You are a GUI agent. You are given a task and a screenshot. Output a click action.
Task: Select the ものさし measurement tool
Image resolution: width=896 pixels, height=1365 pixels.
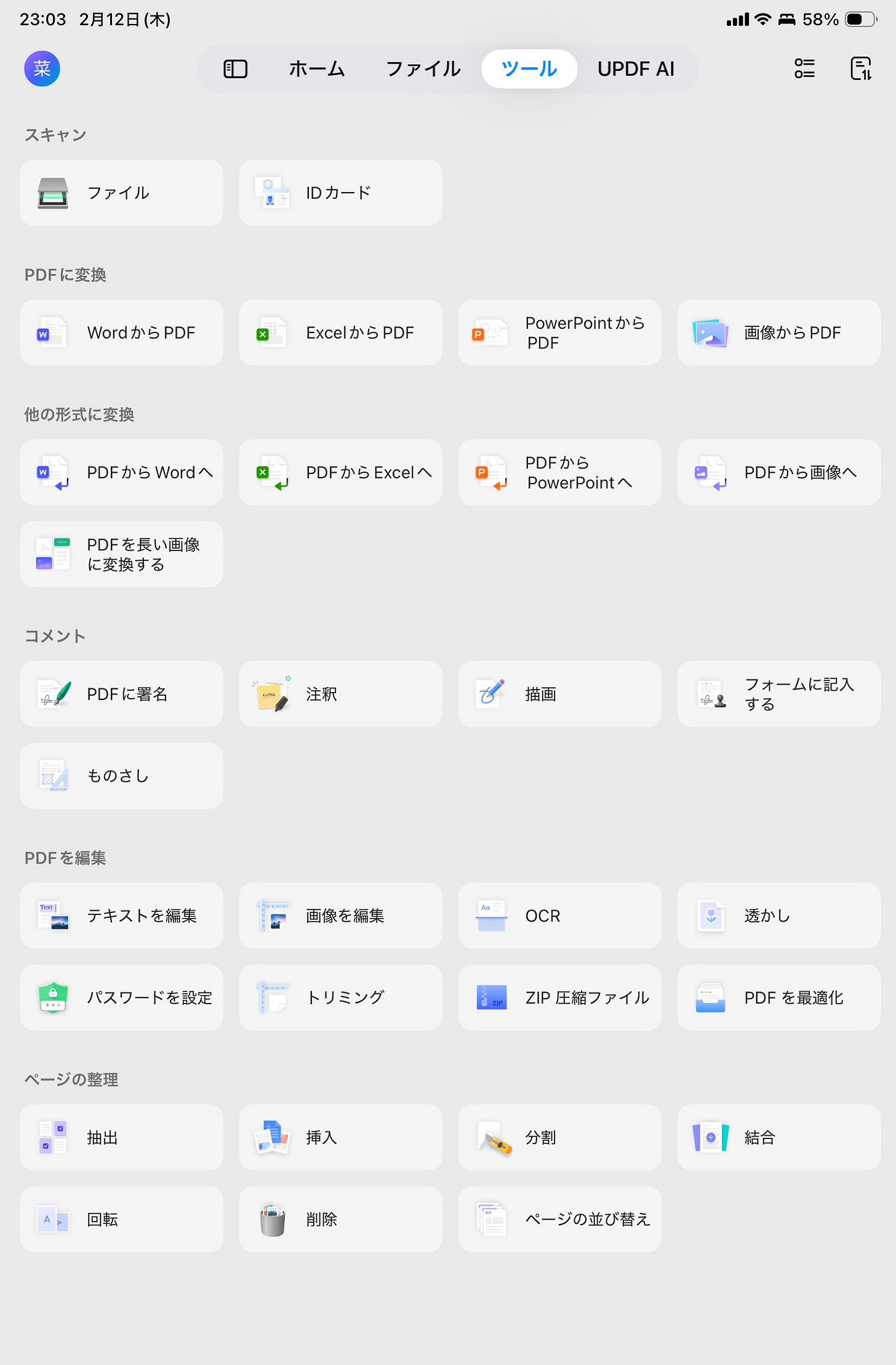pyautogui.click(x=121, y=776)
